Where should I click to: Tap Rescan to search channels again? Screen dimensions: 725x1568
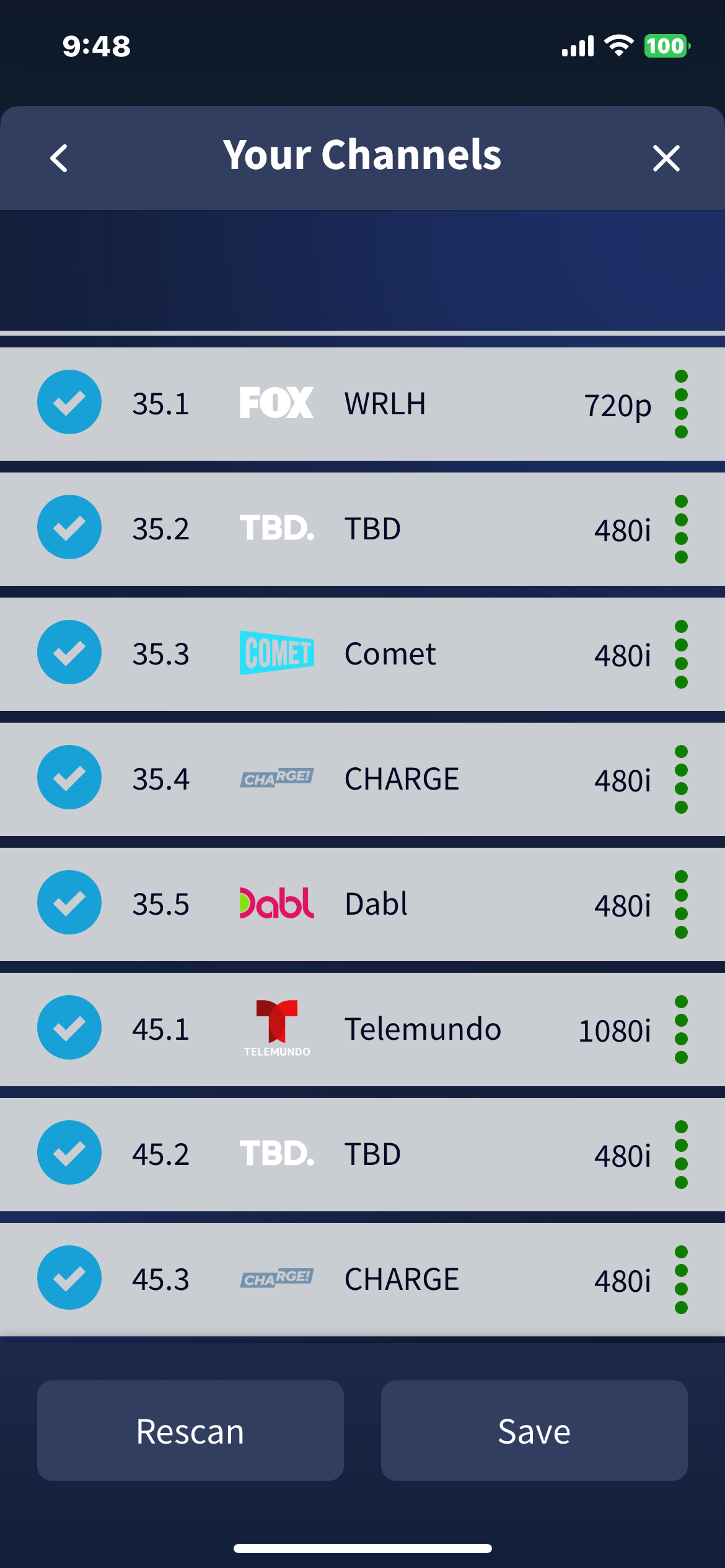point(190,1431)
